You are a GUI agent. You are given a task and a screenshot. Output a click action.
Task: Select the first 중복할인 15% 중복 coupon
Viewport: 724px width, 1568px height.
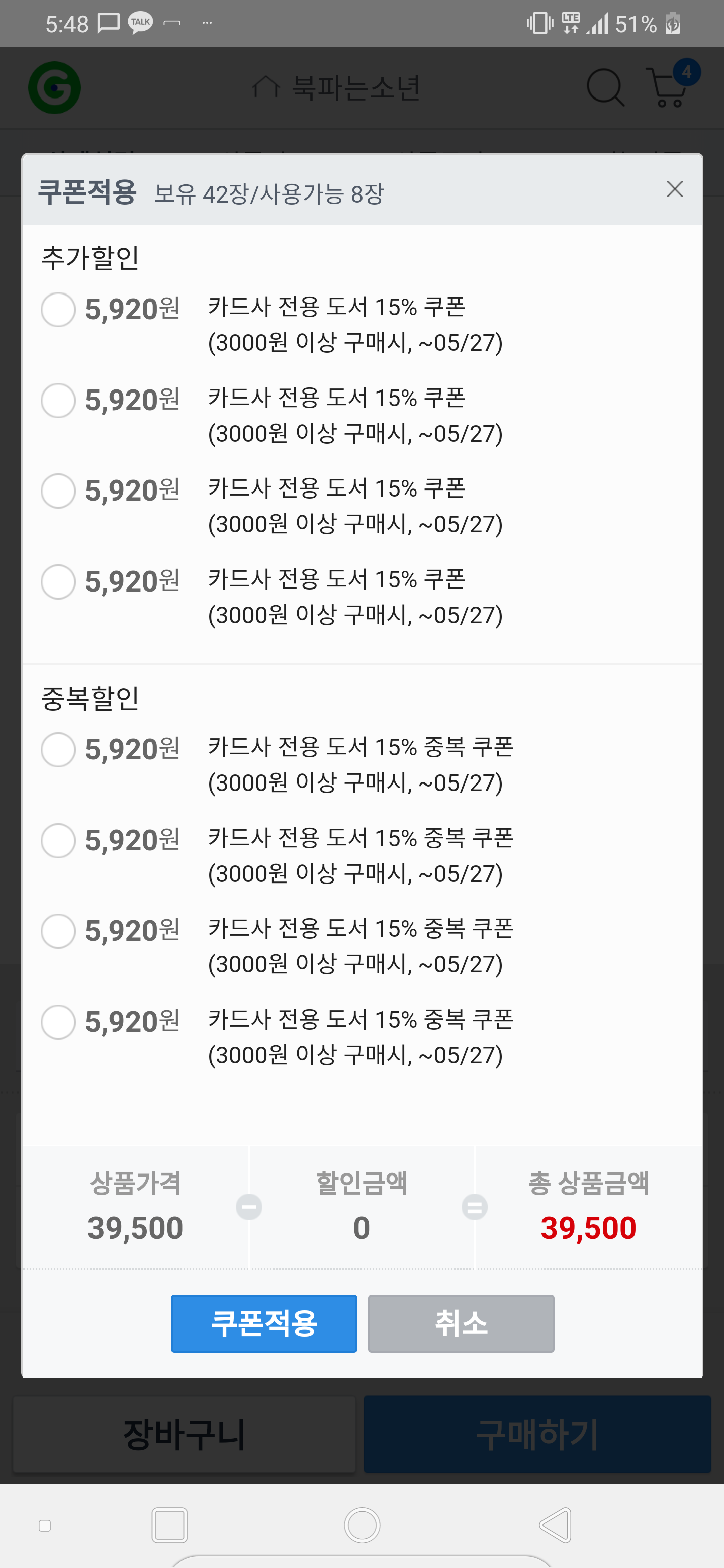(x=58, y=749)
